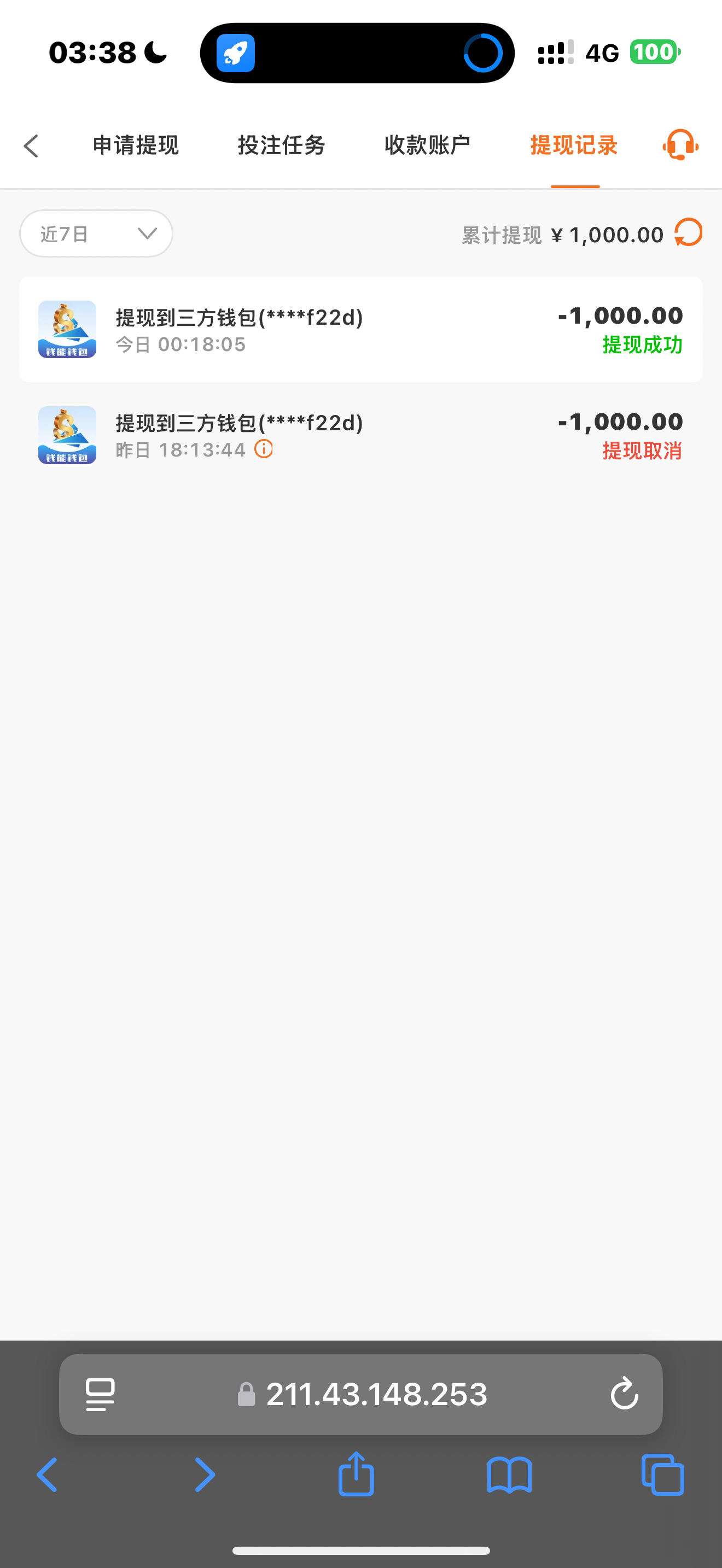Navigate forward with Safari's forward arrow
This screenshot has width=722, height=1568.
coord(205,1476)
